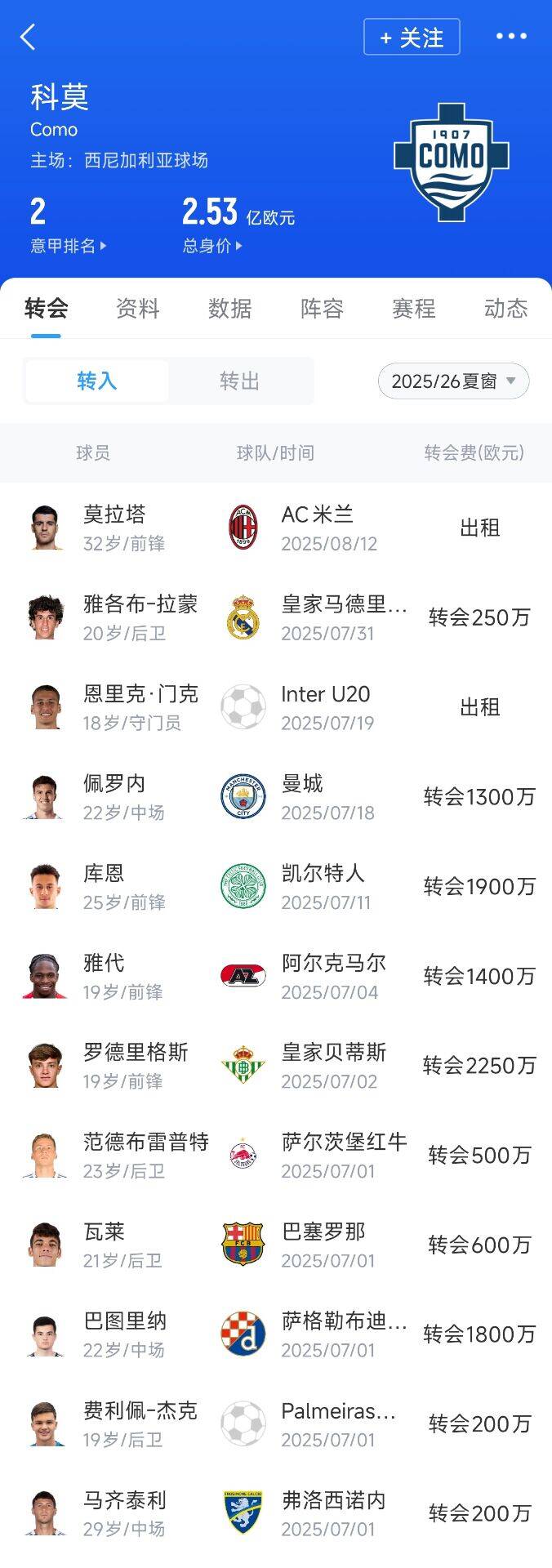Go back using the top-left arrow
Viewport: 552px width, 1568px height.
pyautogui.click(x=29, y=37)
